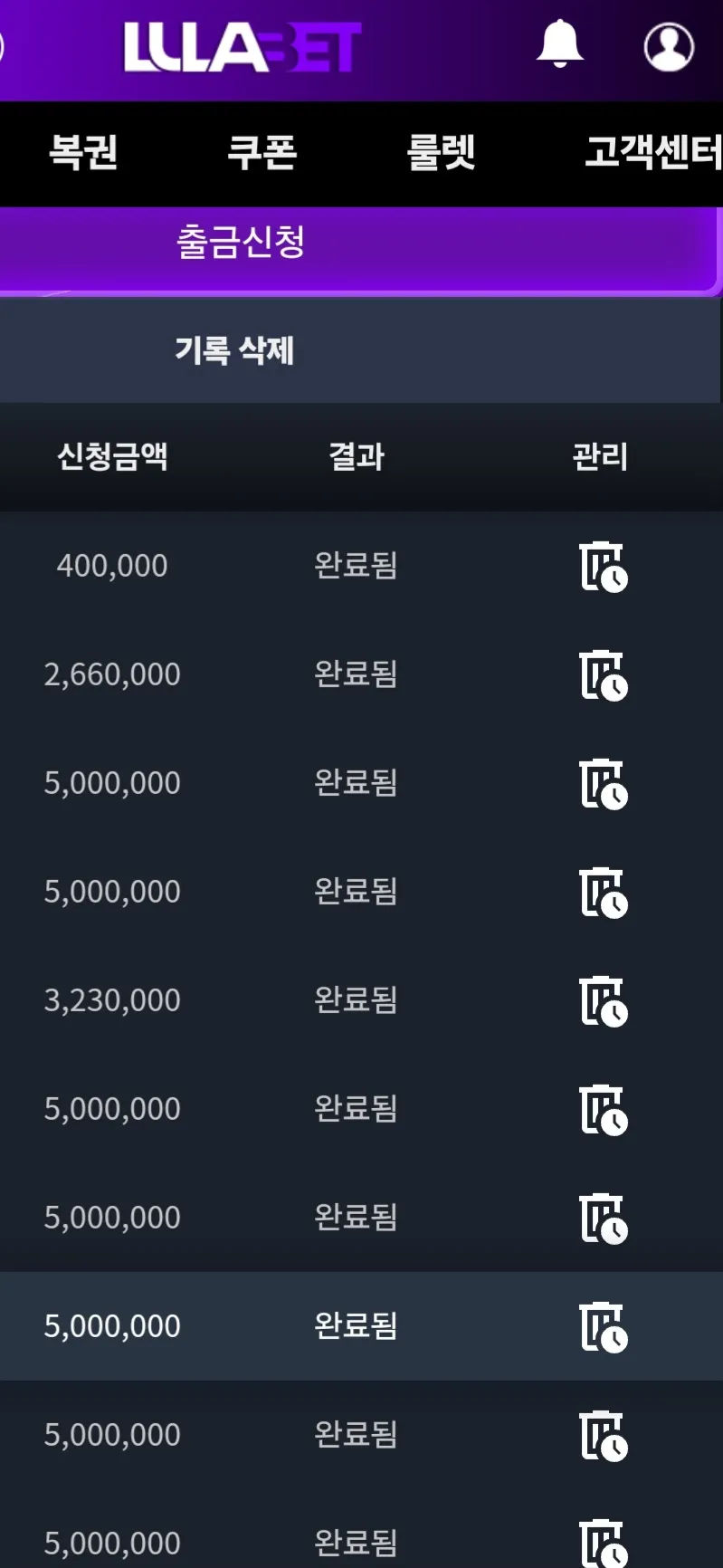Switch to the 룰렛 menu
The width and height of the screenshot is (723, 1568).
[442, 151]
